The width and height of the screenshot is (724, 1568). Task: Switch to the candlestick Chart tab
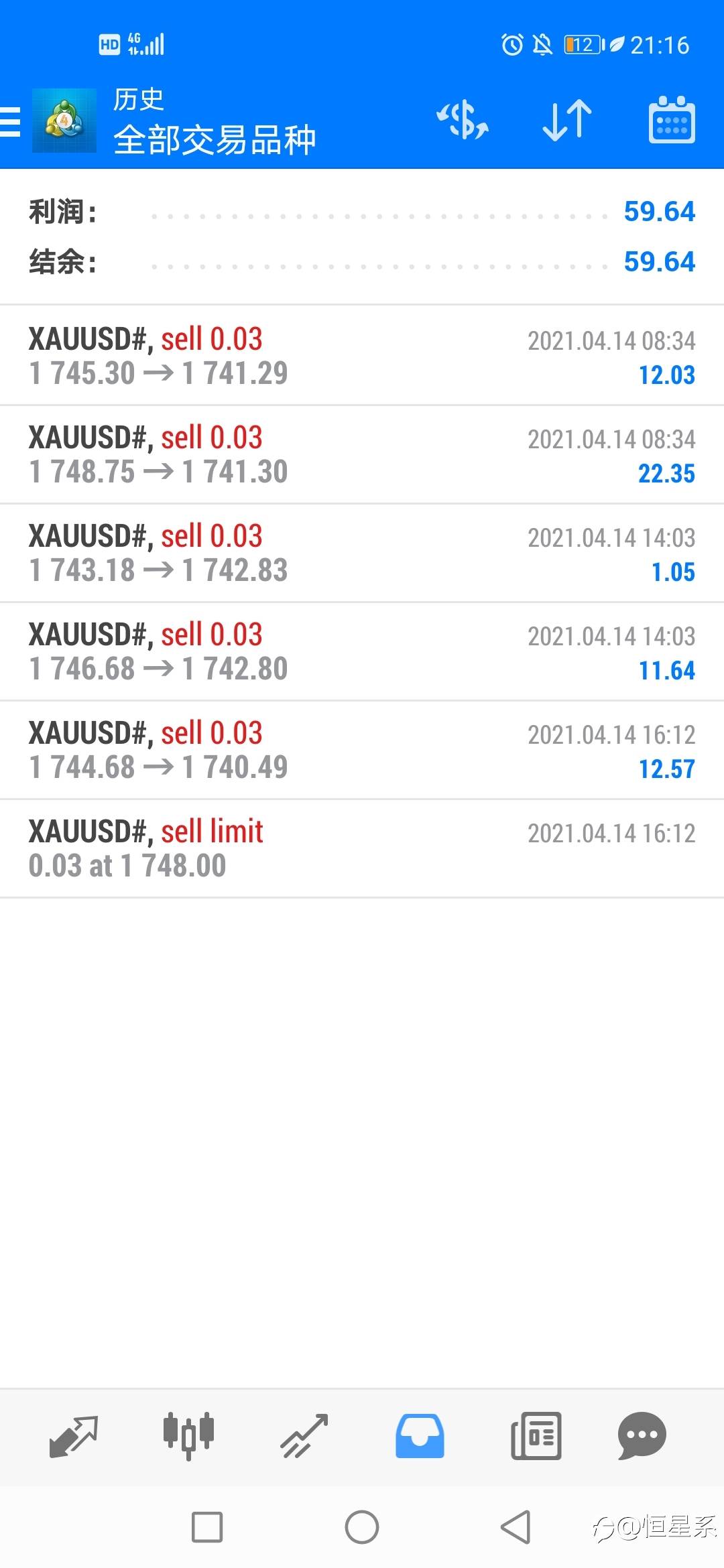(x=188, y=1436)
